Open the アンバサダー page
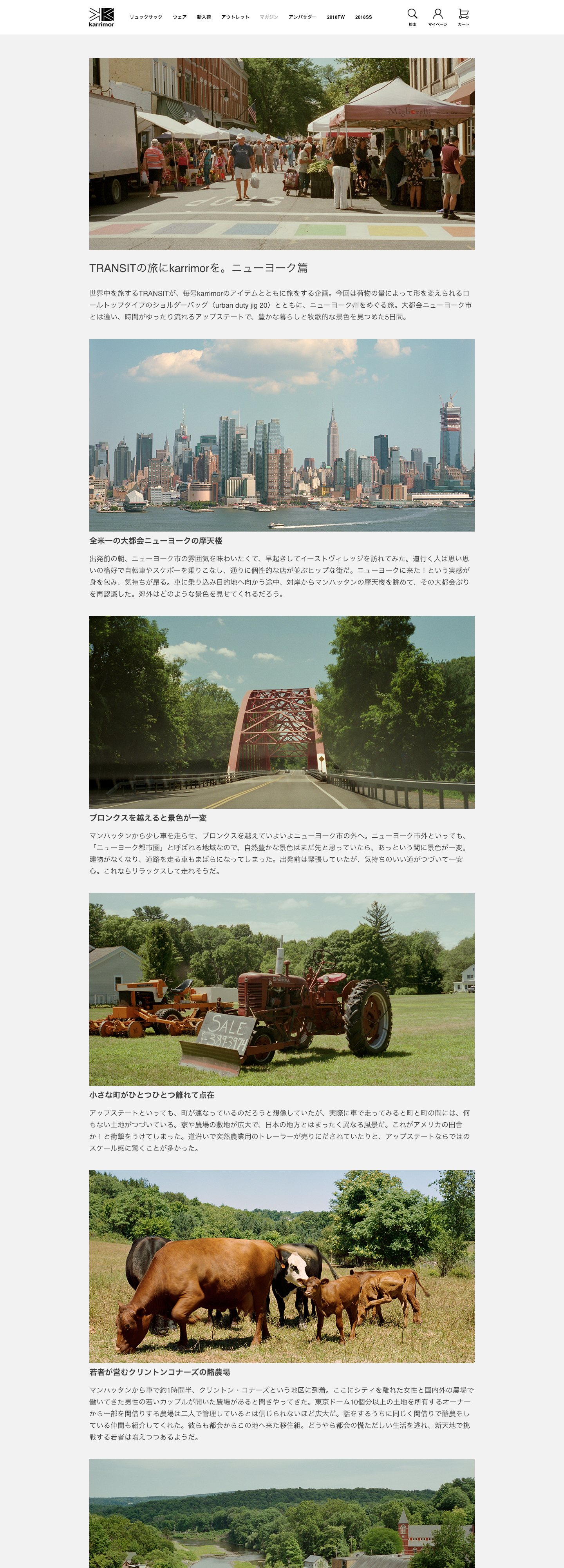The width and height of the screenshot is (564, 1568). tap(302, 17)
